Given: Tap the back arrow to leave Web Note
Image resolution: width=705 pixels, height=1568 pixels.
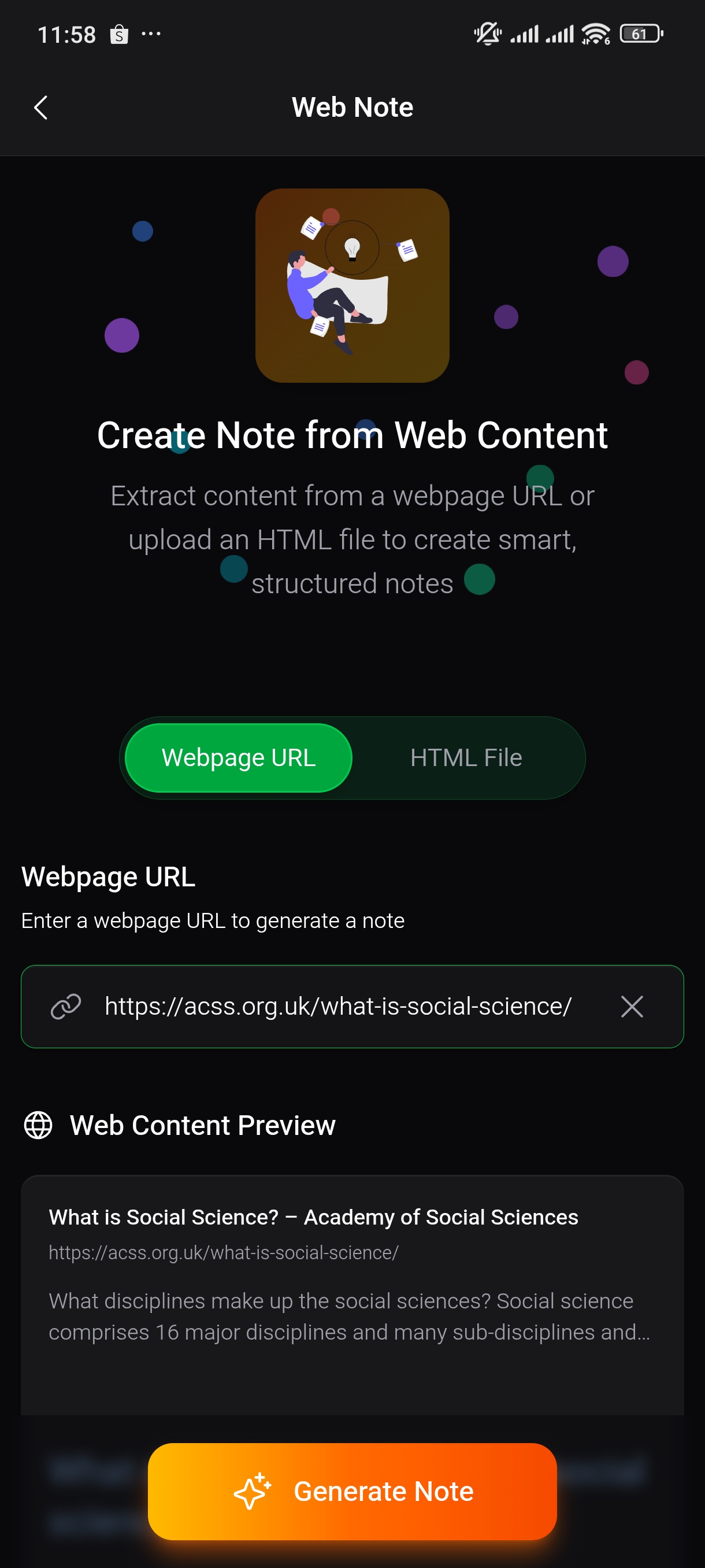Looking at the screenshot, I should pyautogui.click(x=40, y=107).
